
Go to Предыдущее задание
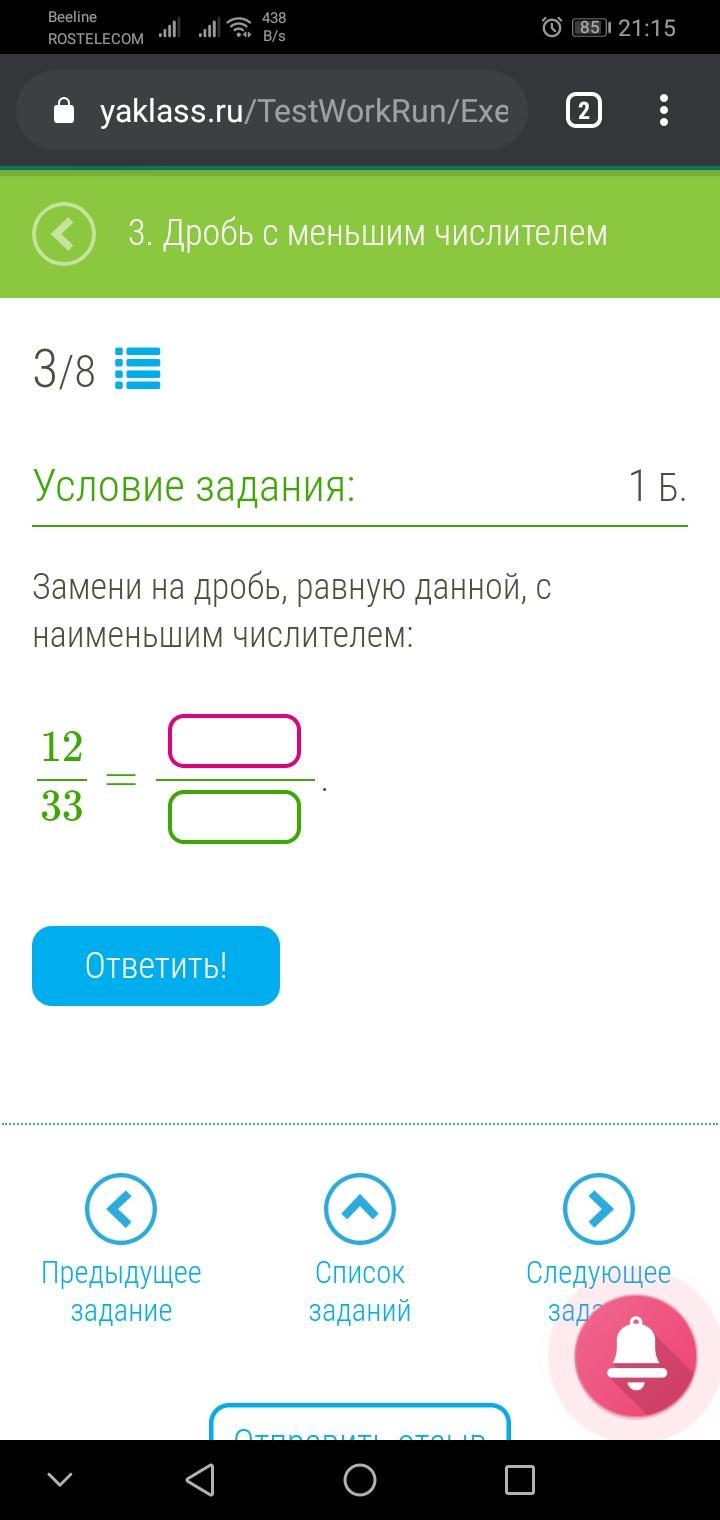tap(121, 1210)
